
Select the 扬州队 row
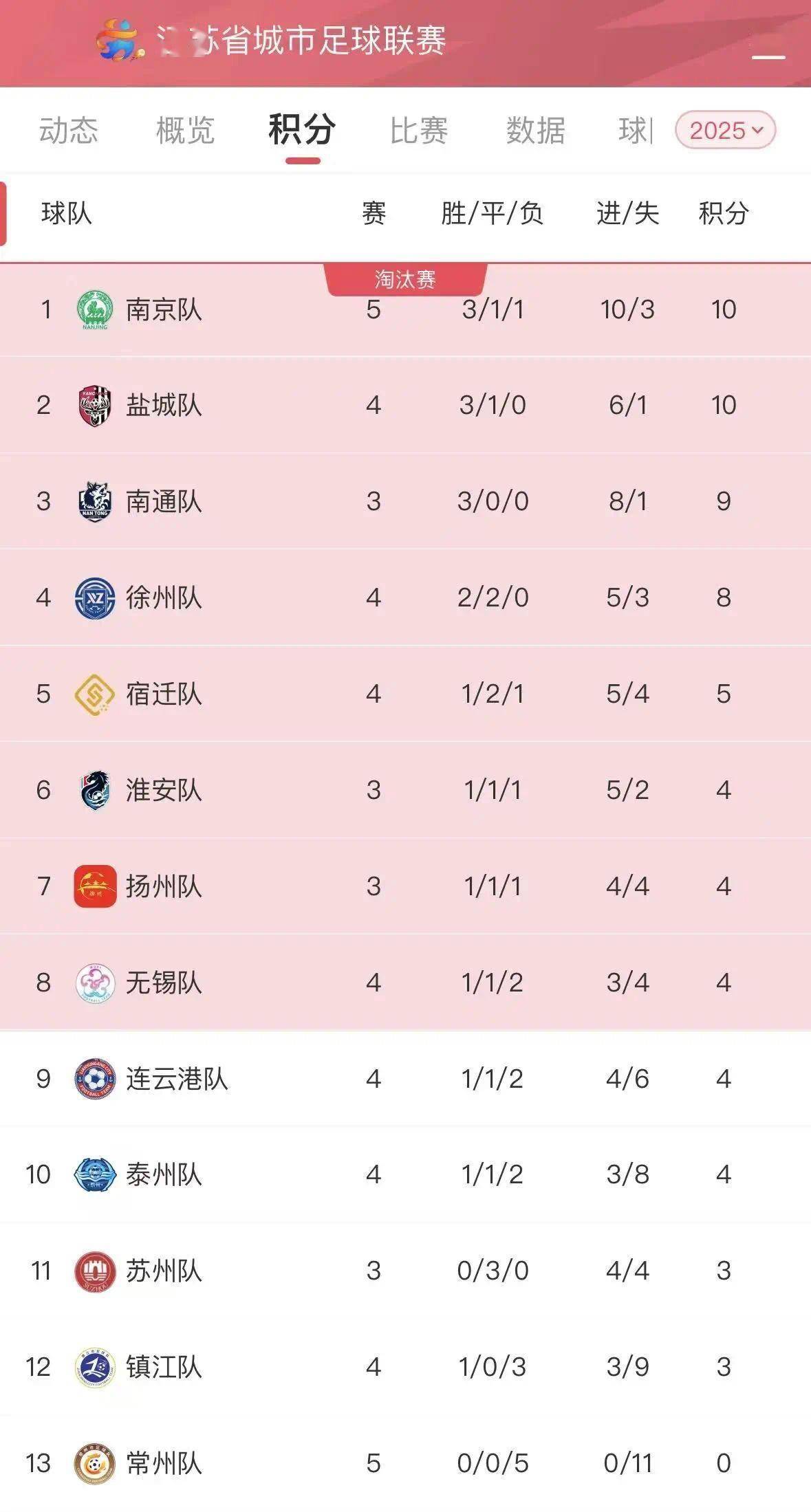pyautogui.click(x=405, y=886)
